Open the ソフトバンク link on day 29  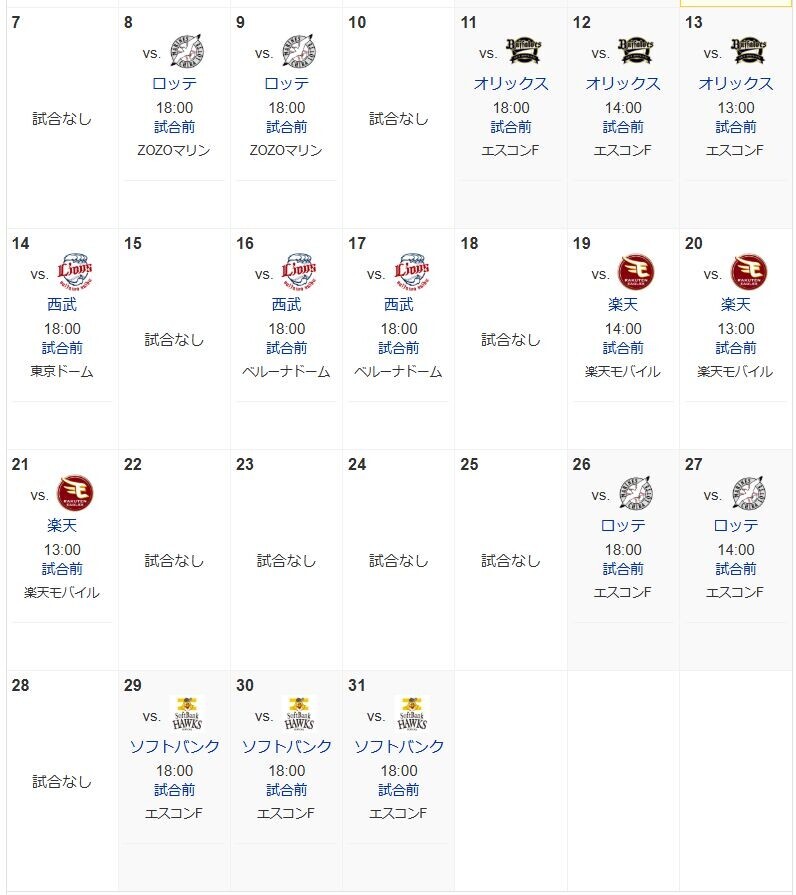(x=174, y=747)
